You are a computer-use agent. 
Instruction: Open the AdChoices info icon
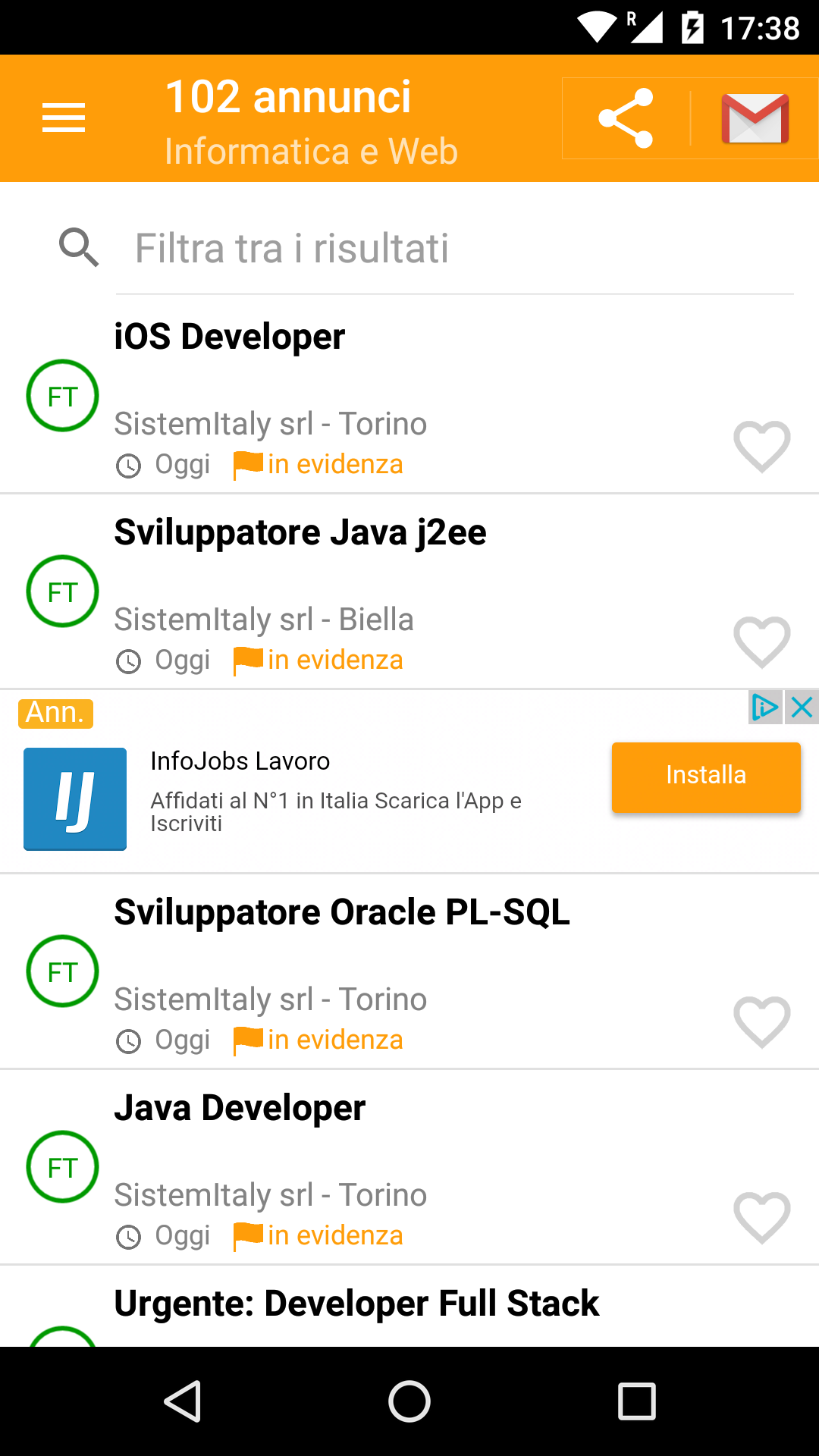tap(765, 708)
